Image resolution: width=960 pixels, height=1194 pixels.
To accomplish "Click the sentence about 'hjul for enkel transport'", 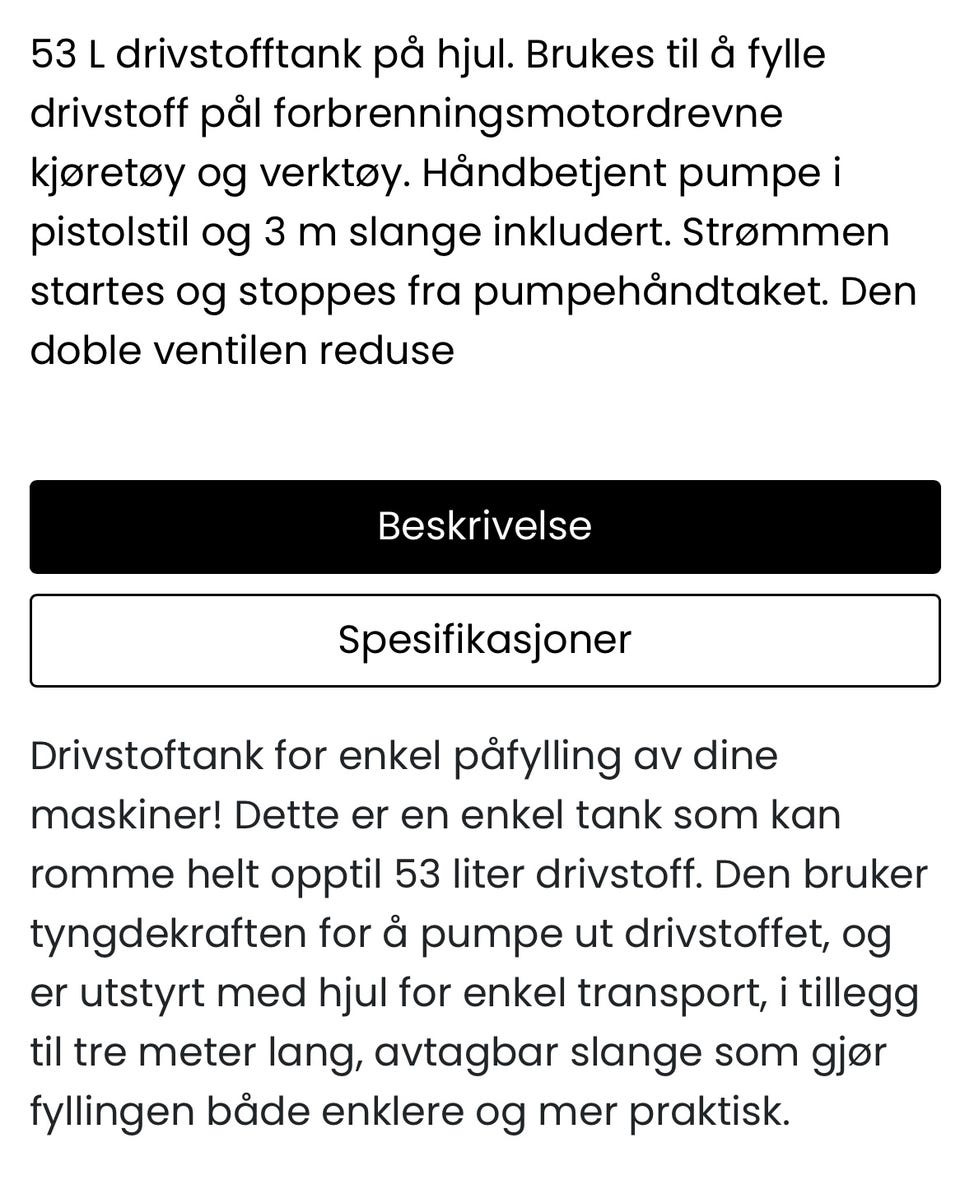I will coord(450,992).
